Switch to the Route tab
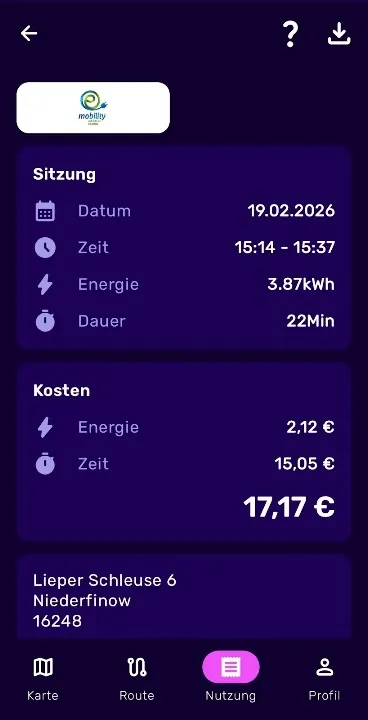 point(136,679)
